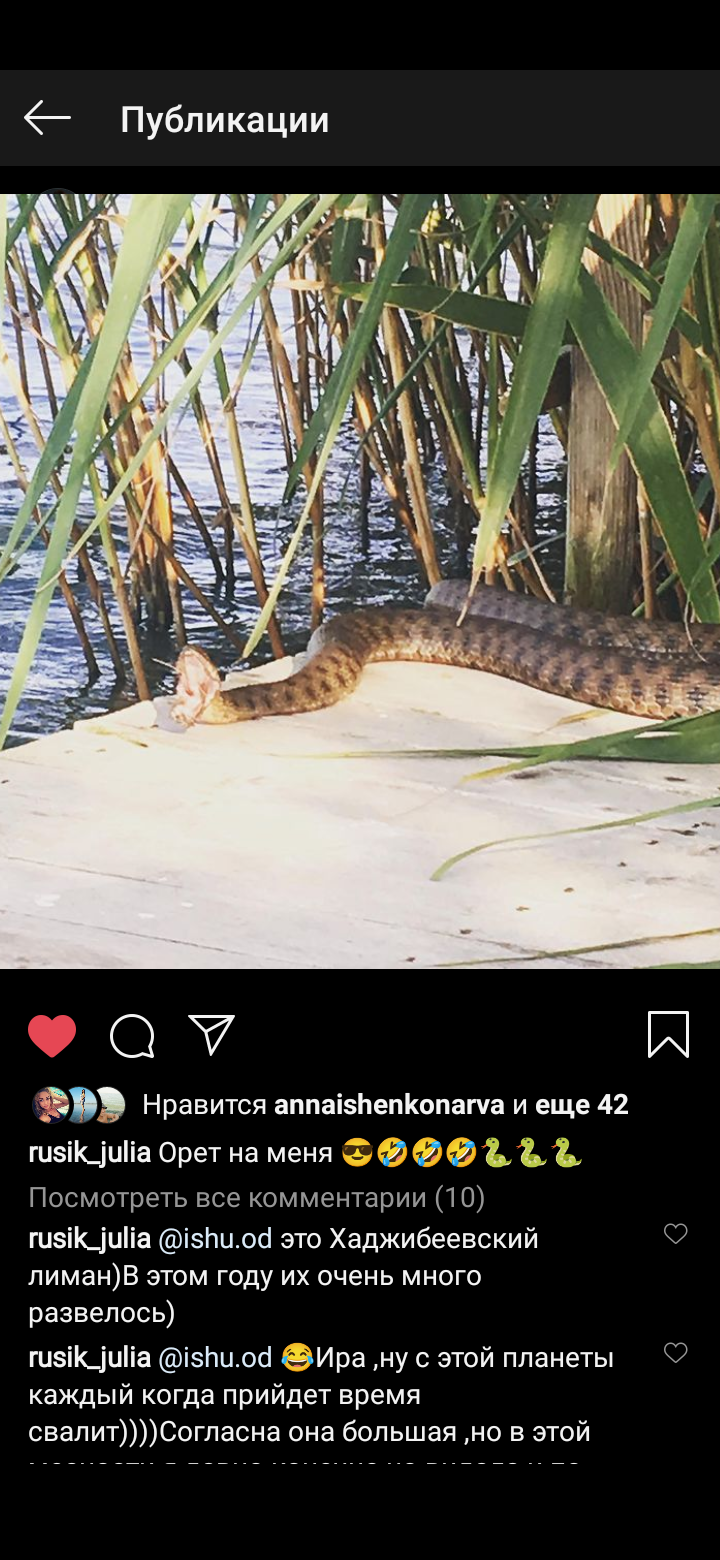Open annaishenkonarva's profile from the likes line

[x=389, y=1105]
